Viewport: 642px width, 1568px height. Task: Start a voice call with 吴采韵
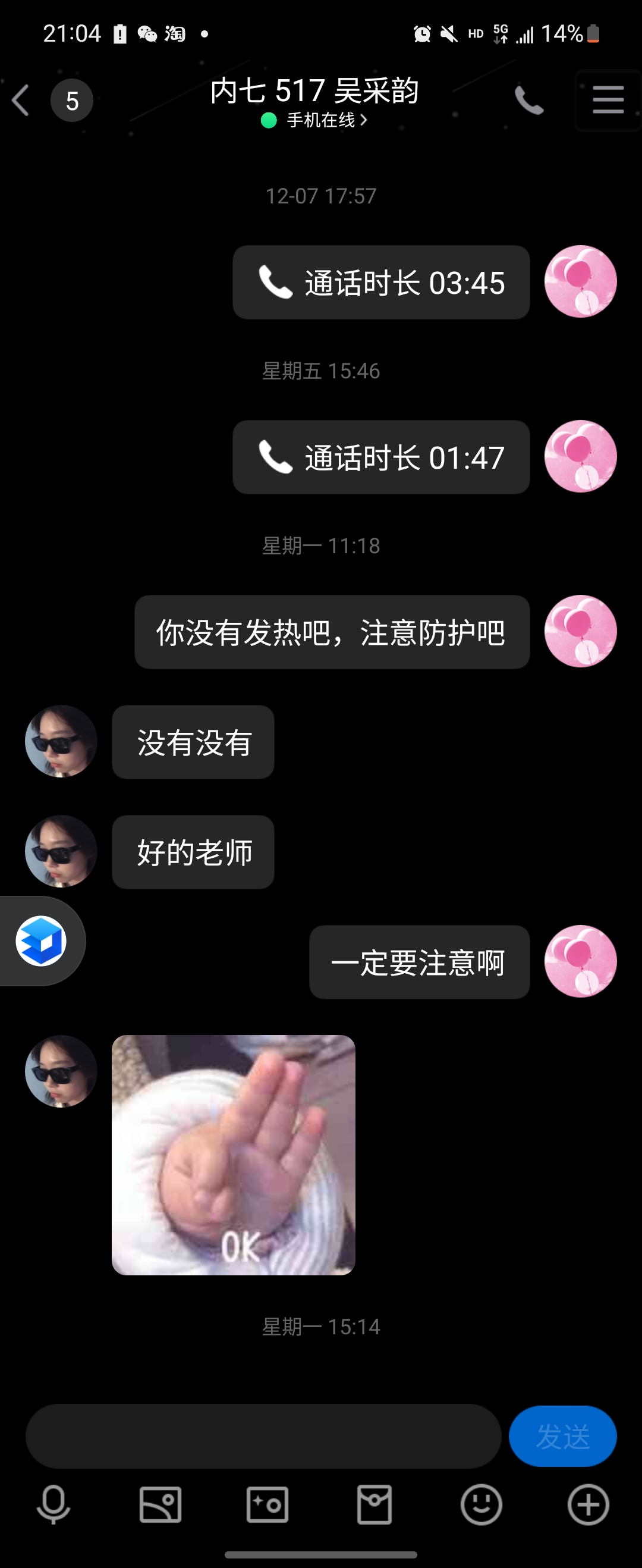tap(529, 101)
